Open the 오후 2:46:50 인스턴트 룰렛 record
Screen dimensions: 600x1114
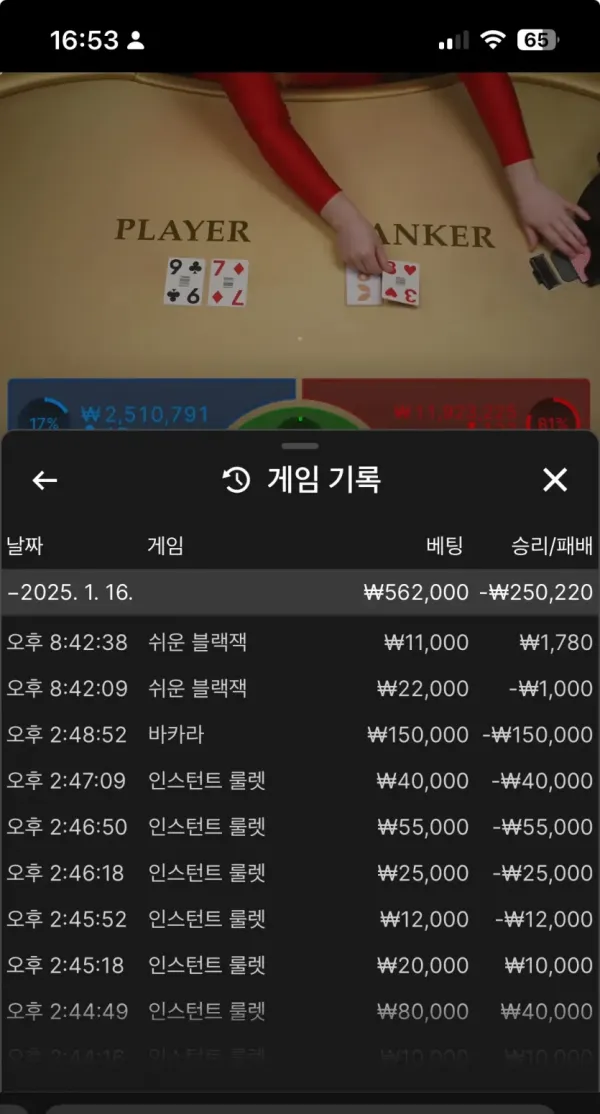[300, 828]
